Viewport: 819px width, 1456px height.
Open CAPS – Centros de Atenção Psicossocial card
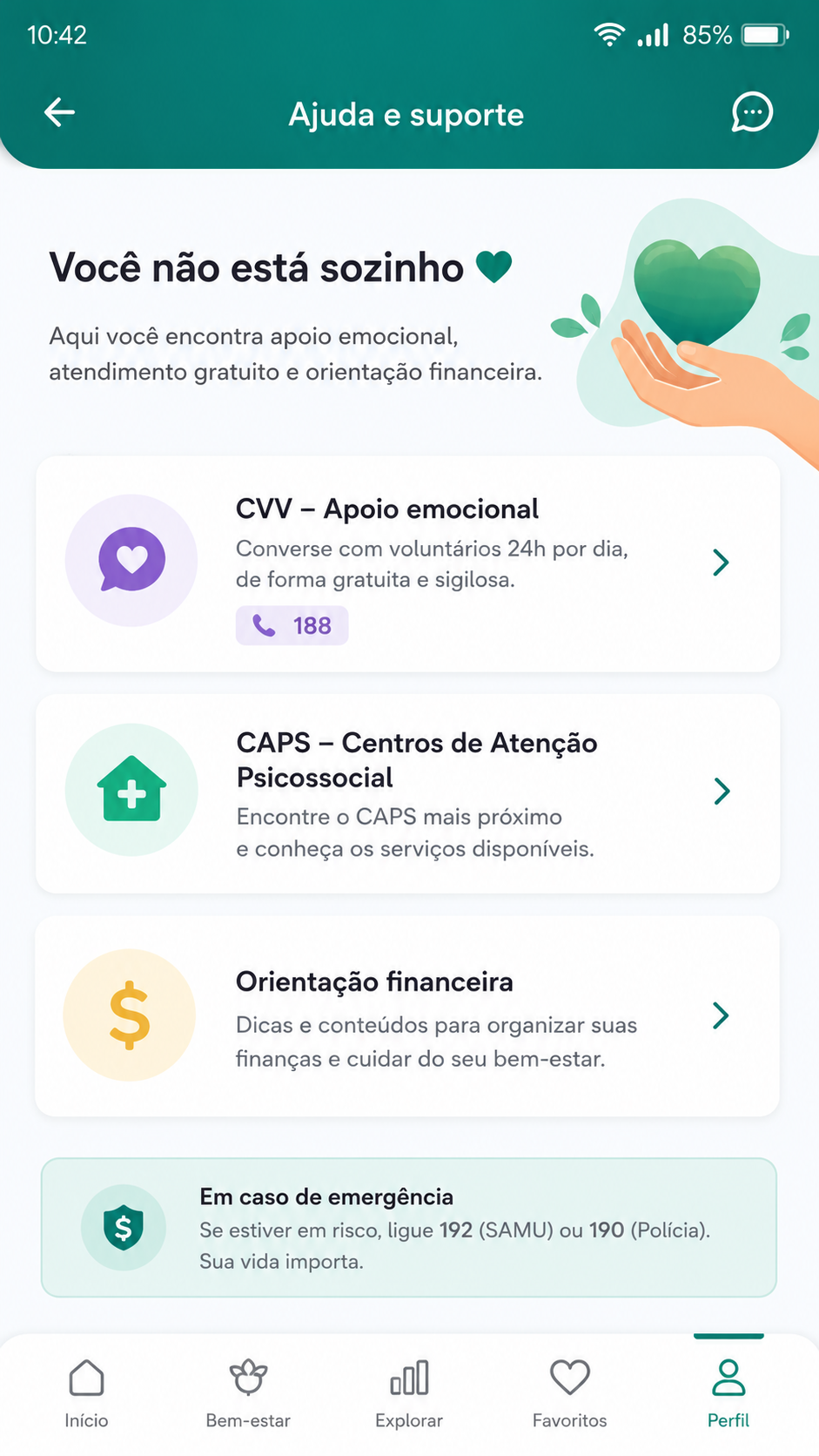pos(407,793)
